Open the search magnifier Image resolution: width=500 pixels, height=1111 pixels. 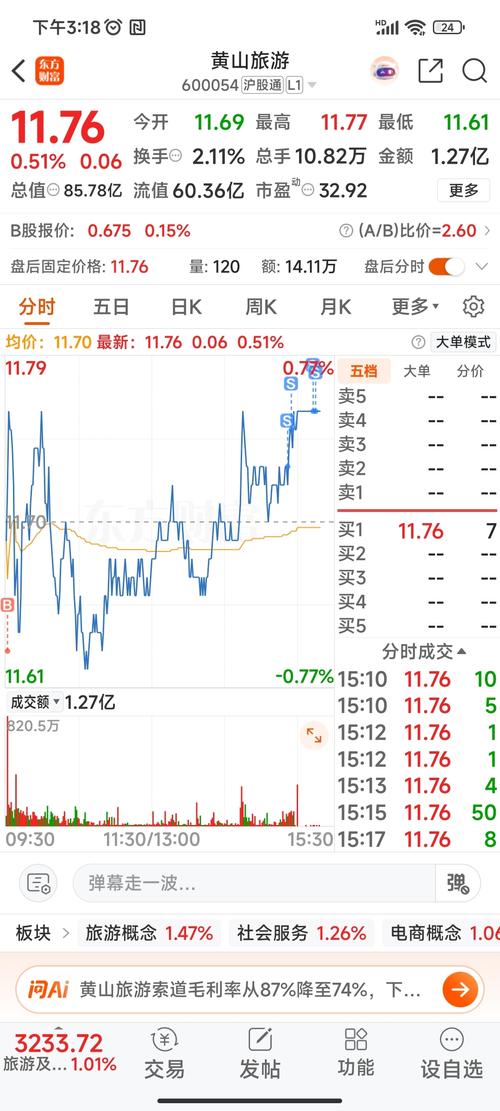click(x=475, y=71)
